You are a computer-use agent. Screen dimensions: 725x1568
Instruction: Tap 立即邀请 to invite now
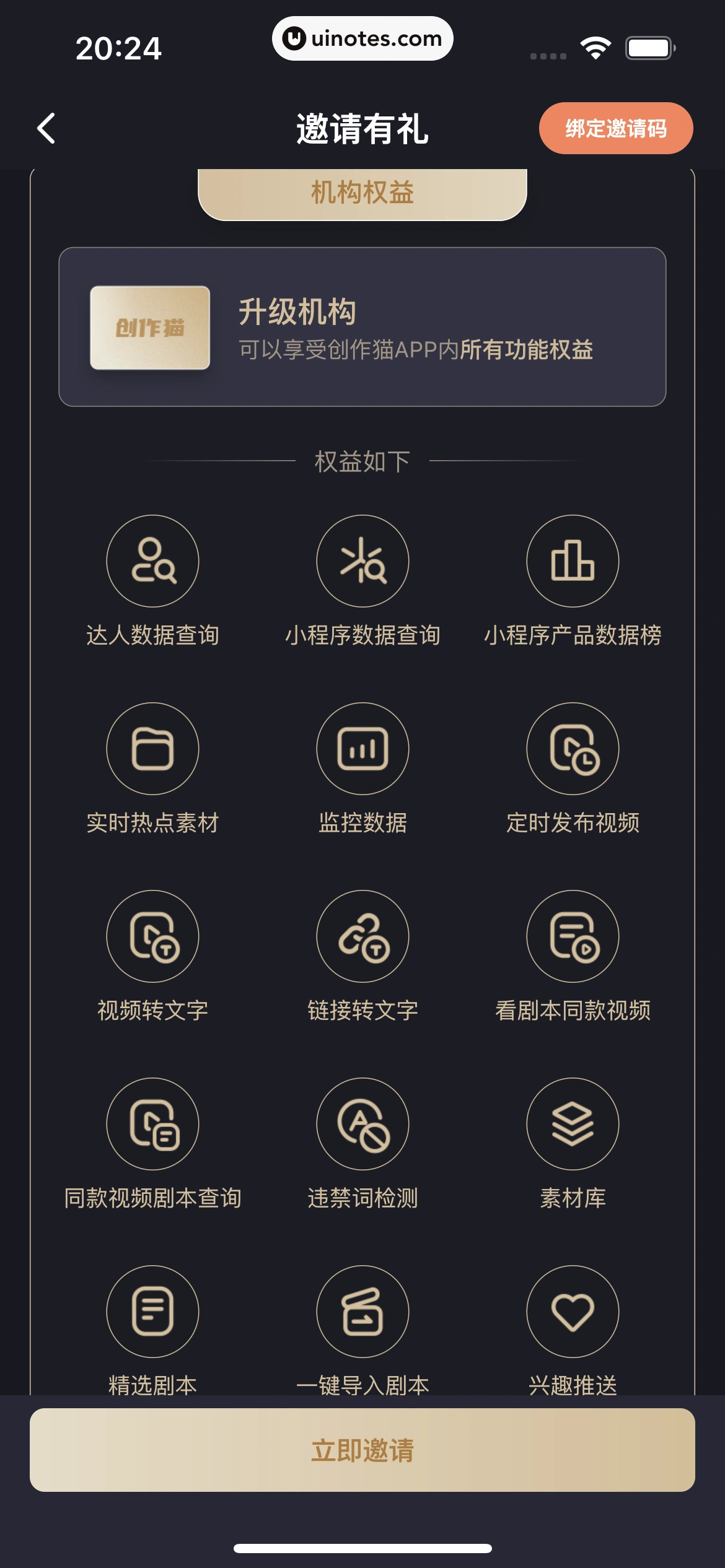362,1450
